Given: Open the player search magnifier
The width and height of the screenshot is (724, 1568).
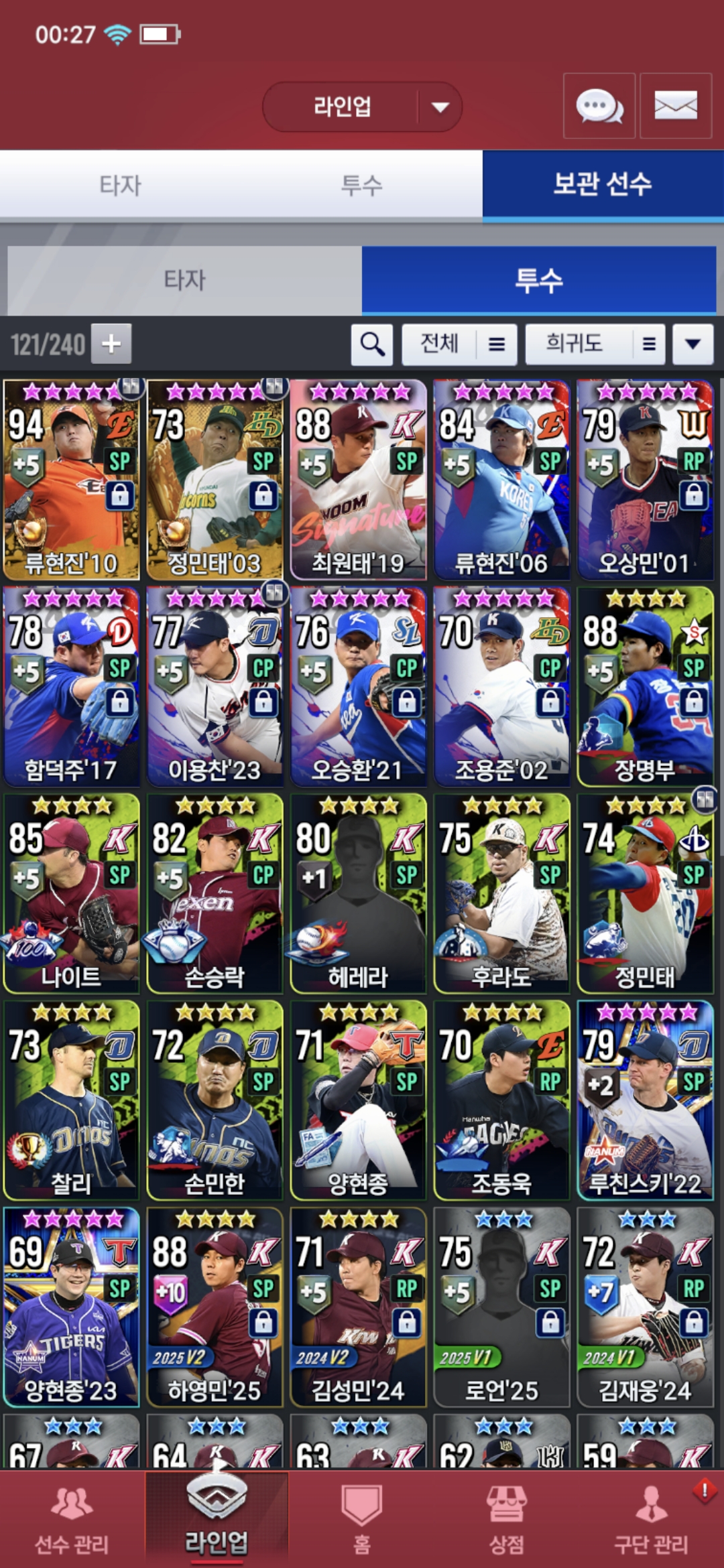Looking at the screenshot, I should [372, 344].
